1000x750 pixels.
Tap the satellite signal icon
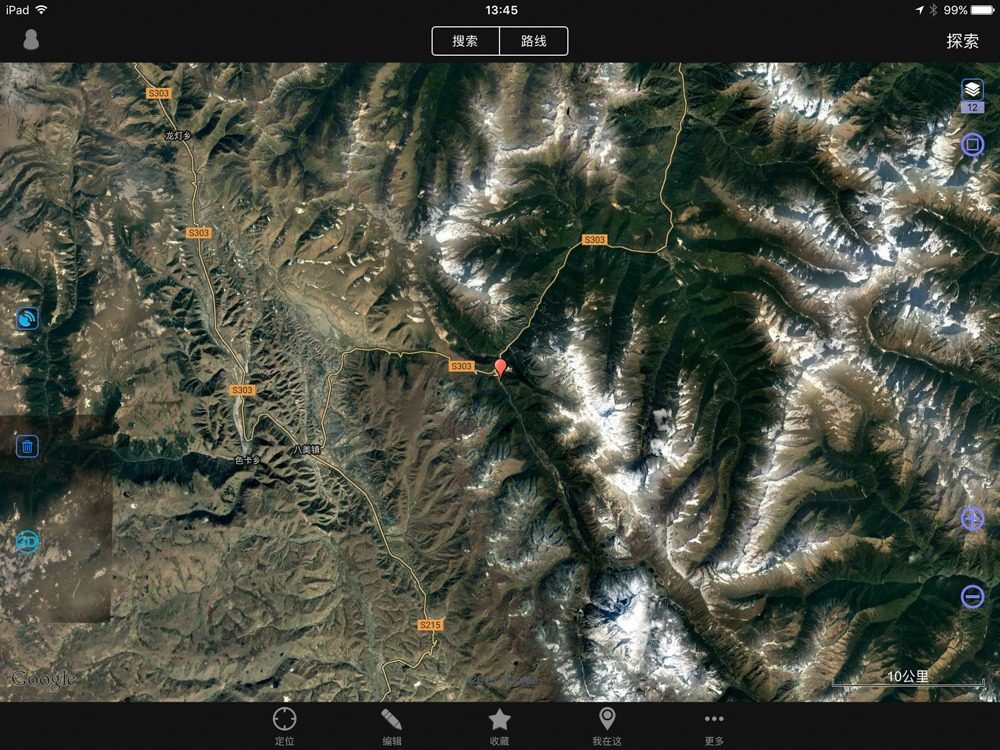tap(28, 319)
